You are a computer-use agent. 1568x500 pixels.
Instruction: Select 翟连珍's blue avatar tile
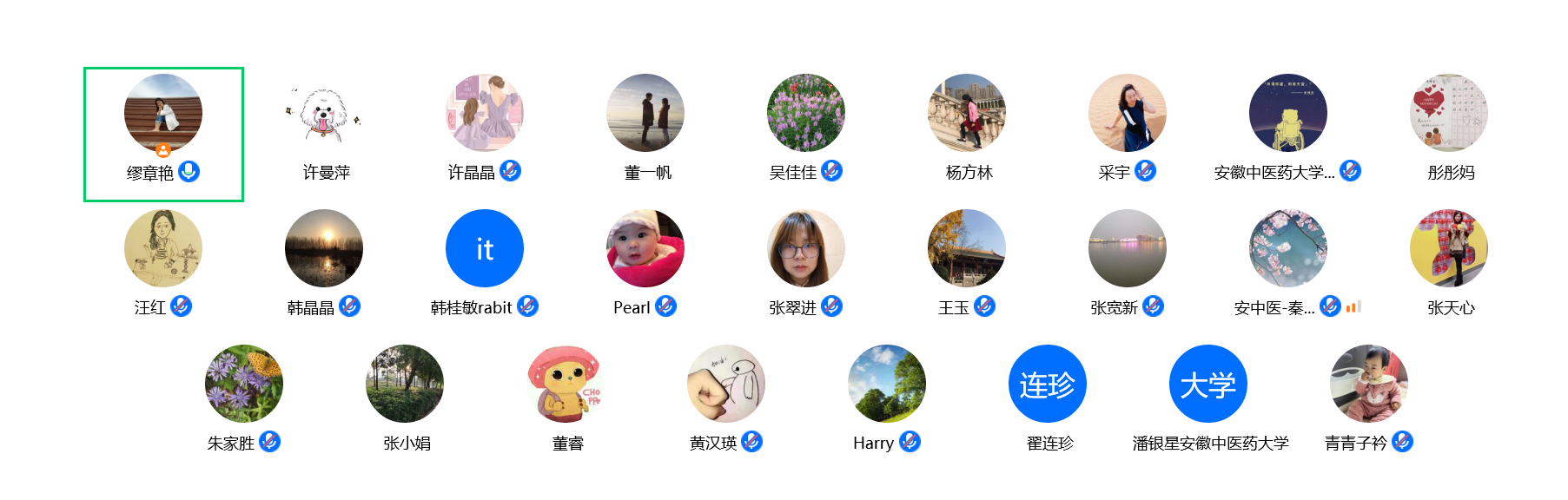point(1048,385)
